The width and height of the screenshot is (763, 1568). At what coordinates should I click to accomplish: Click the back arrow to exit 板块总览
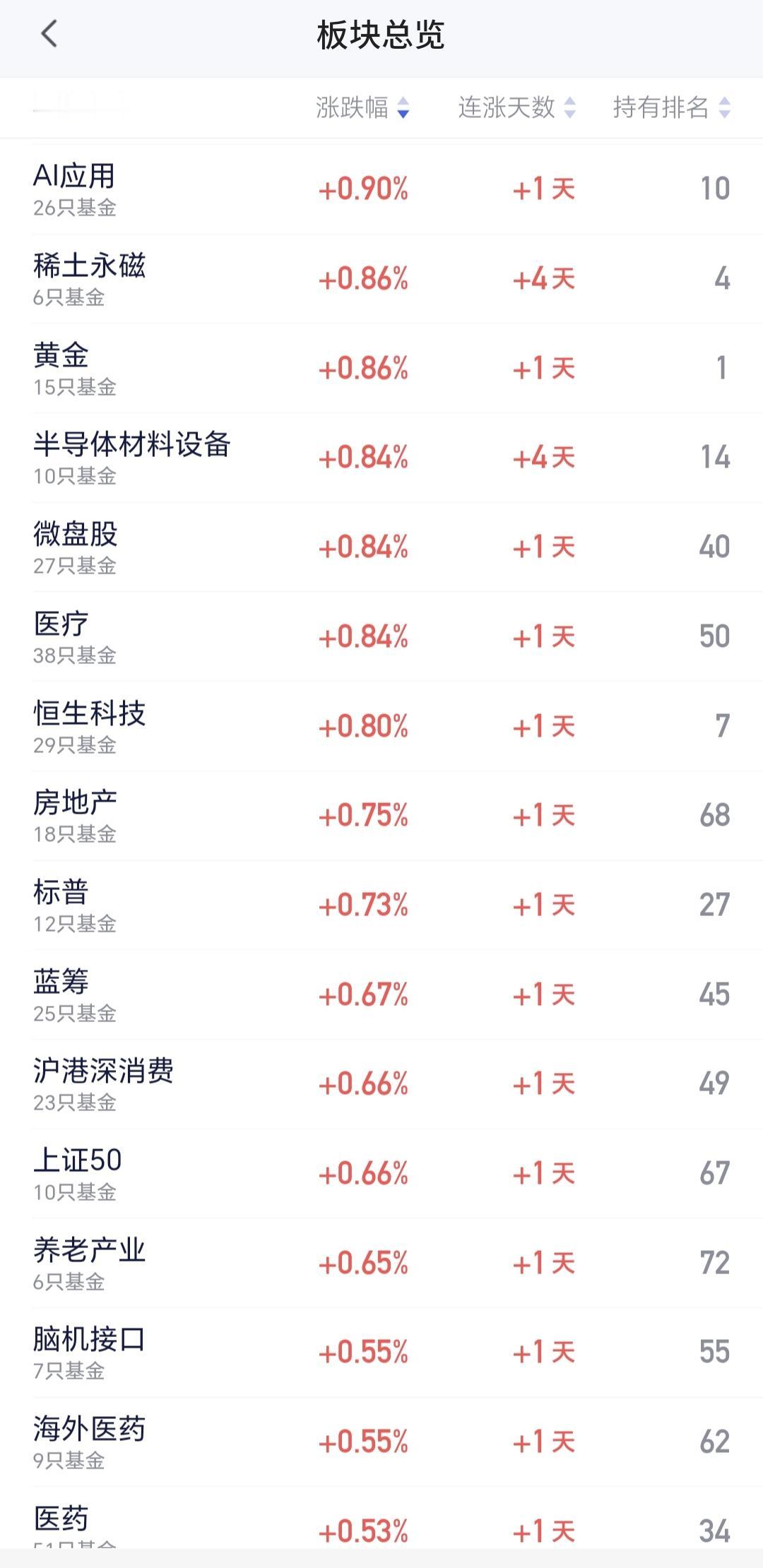tap(47, 32)
